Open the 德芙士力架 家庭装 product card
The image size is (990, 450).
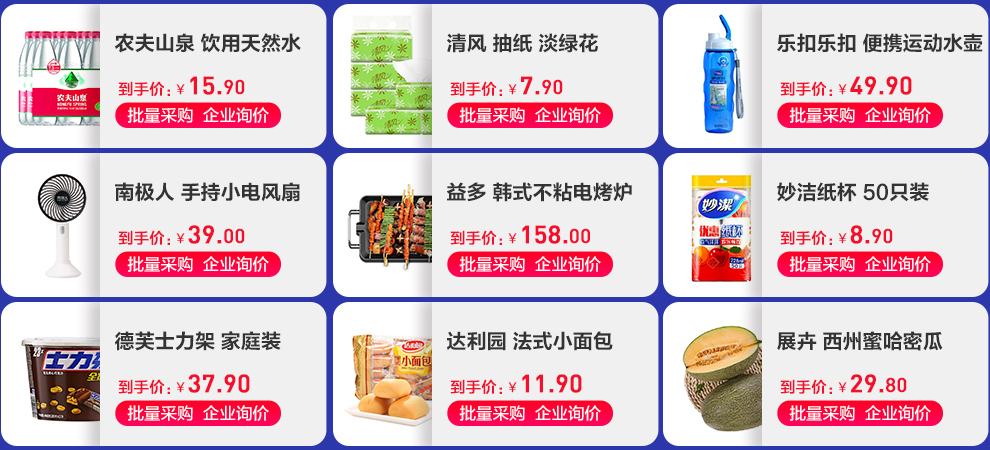point(198,341)
